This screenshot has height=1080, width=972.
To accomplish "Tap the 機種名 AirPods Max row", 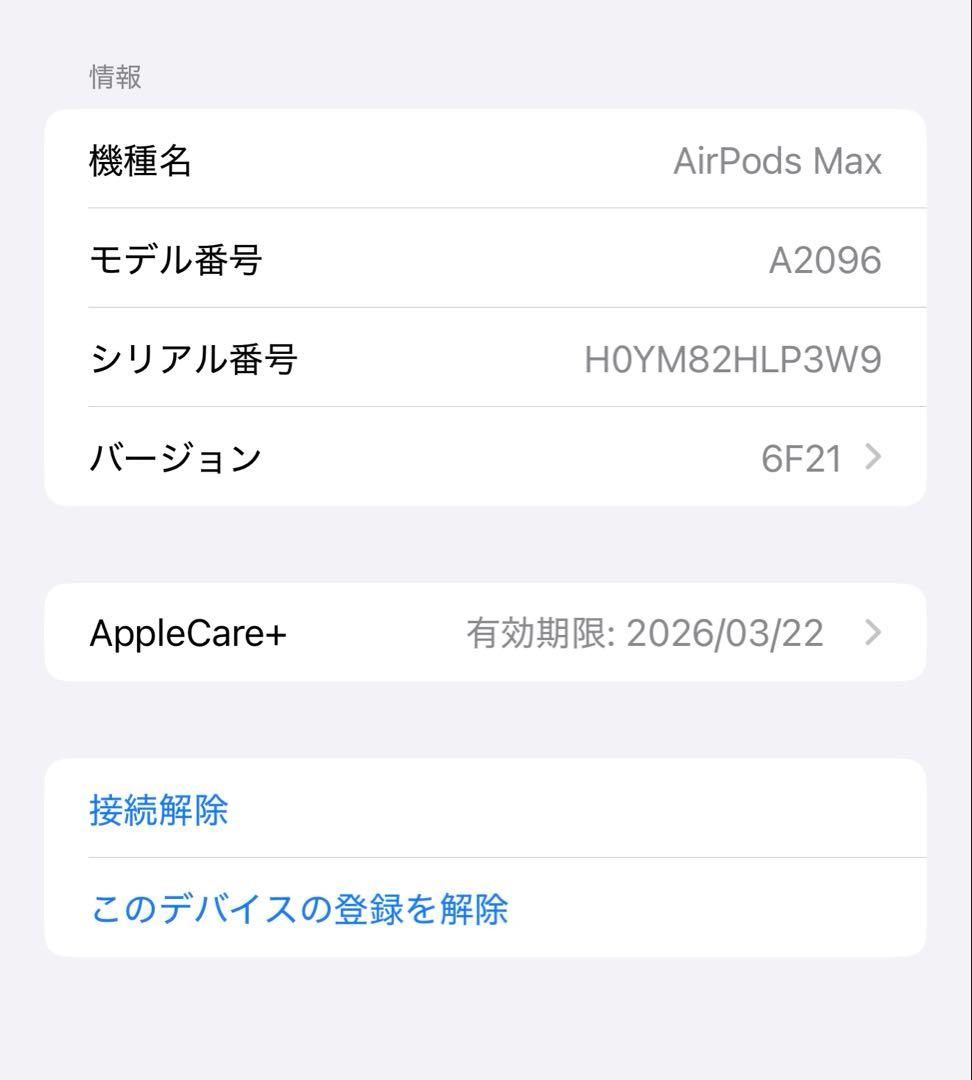I will click(486, 160).
